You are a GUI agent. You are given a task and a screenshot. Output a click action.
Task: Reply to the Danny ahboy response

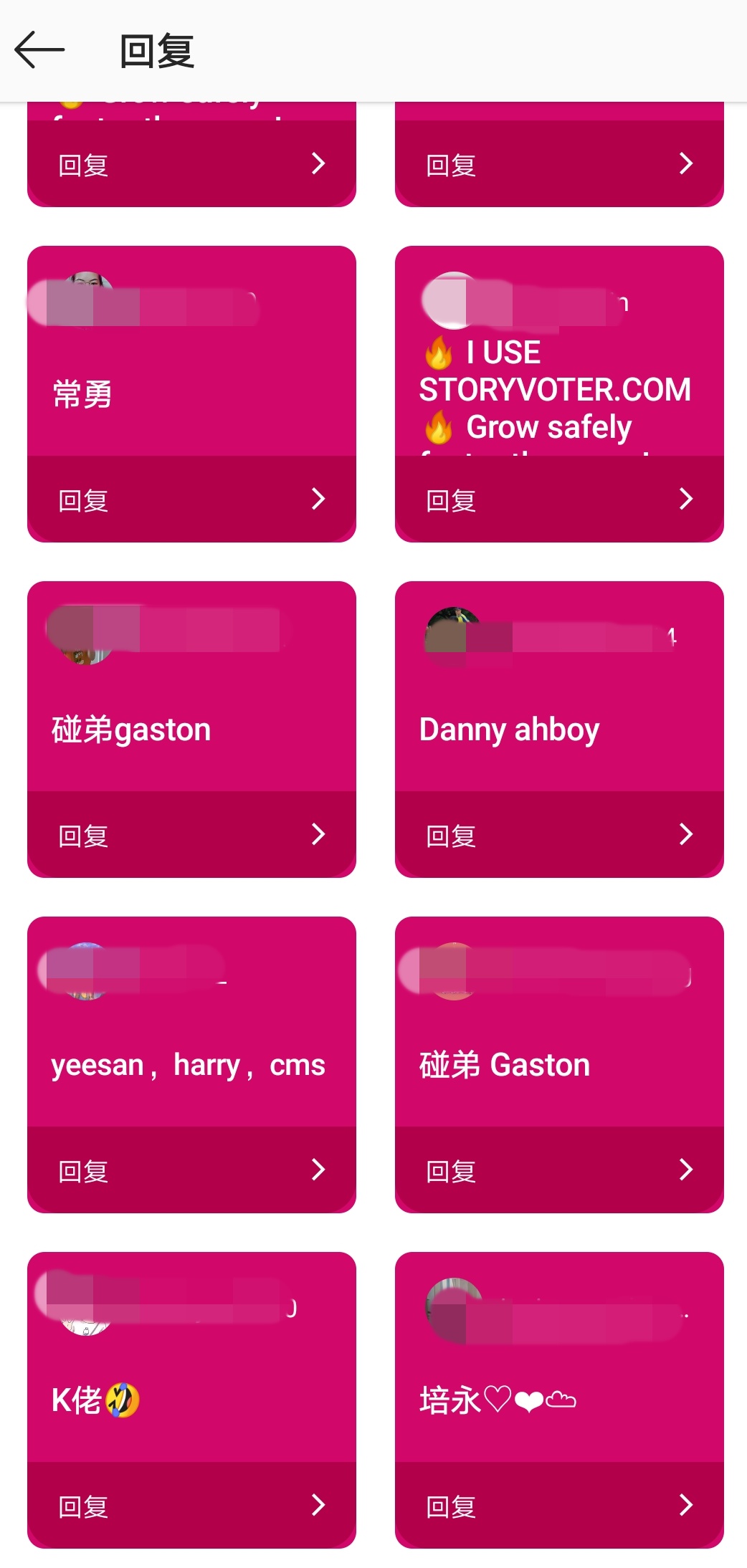click(559, 835)
